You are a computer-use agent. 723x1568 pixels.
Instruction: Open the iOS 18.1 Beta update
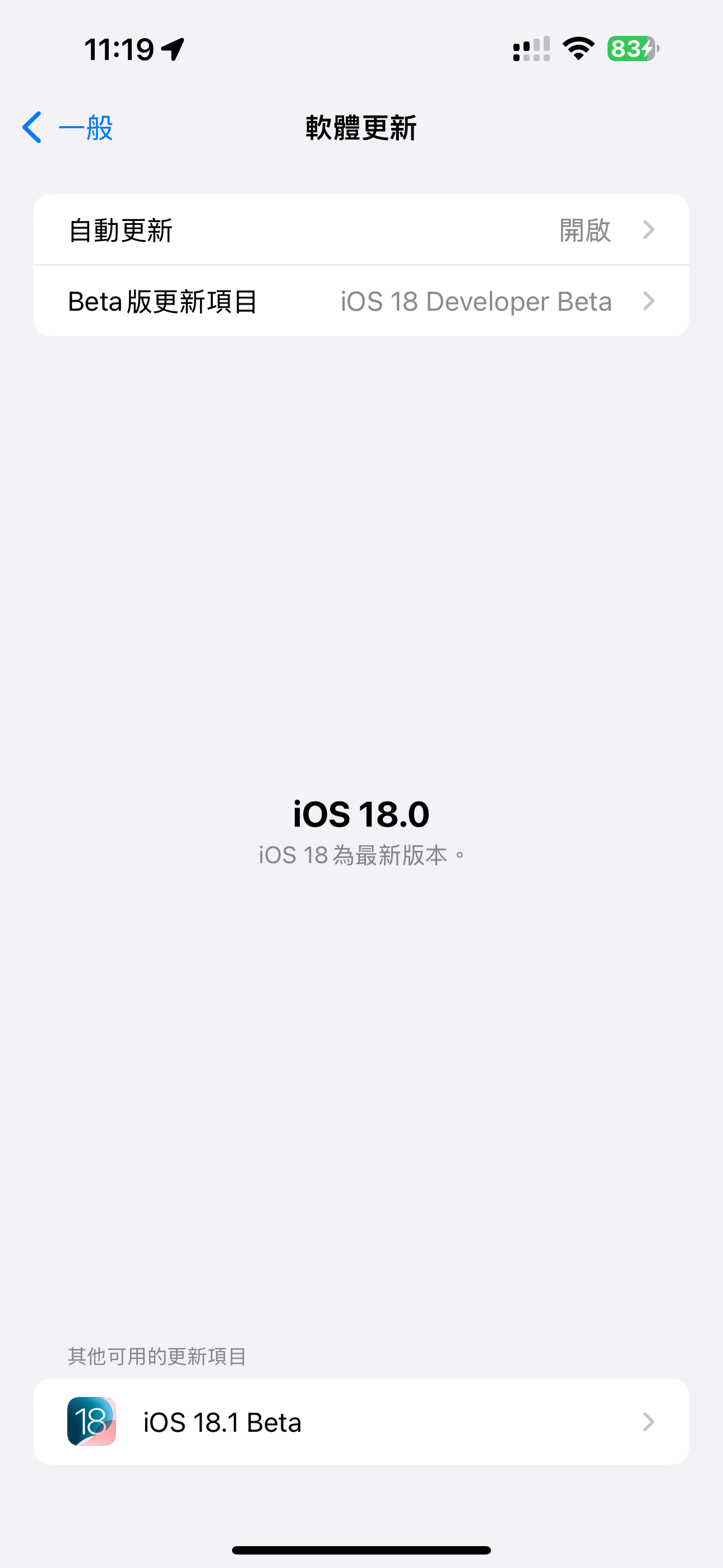[x=361, y=1422]
